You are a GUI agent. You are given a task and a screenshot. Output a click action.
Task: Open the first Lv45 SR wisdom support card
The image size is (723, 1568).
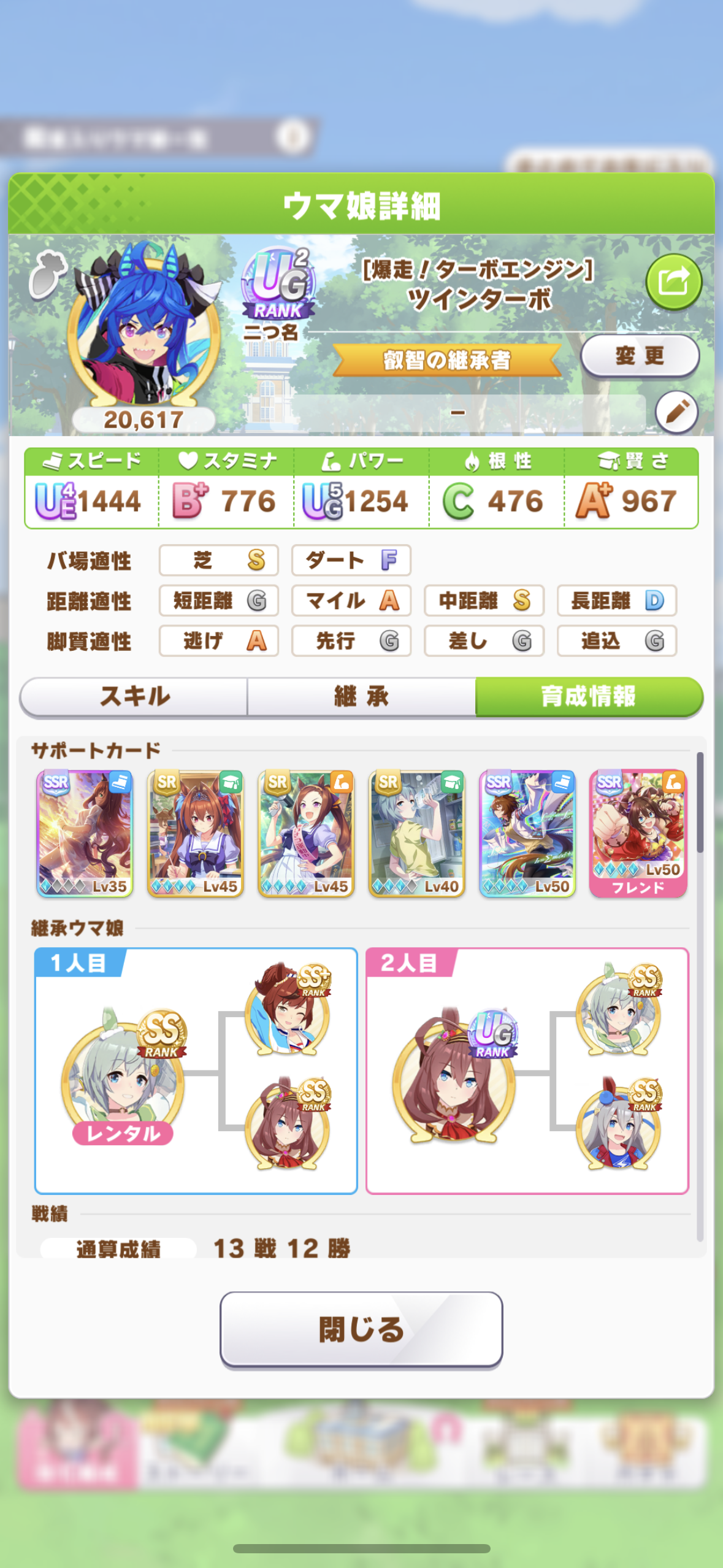(x=196, y=834)
